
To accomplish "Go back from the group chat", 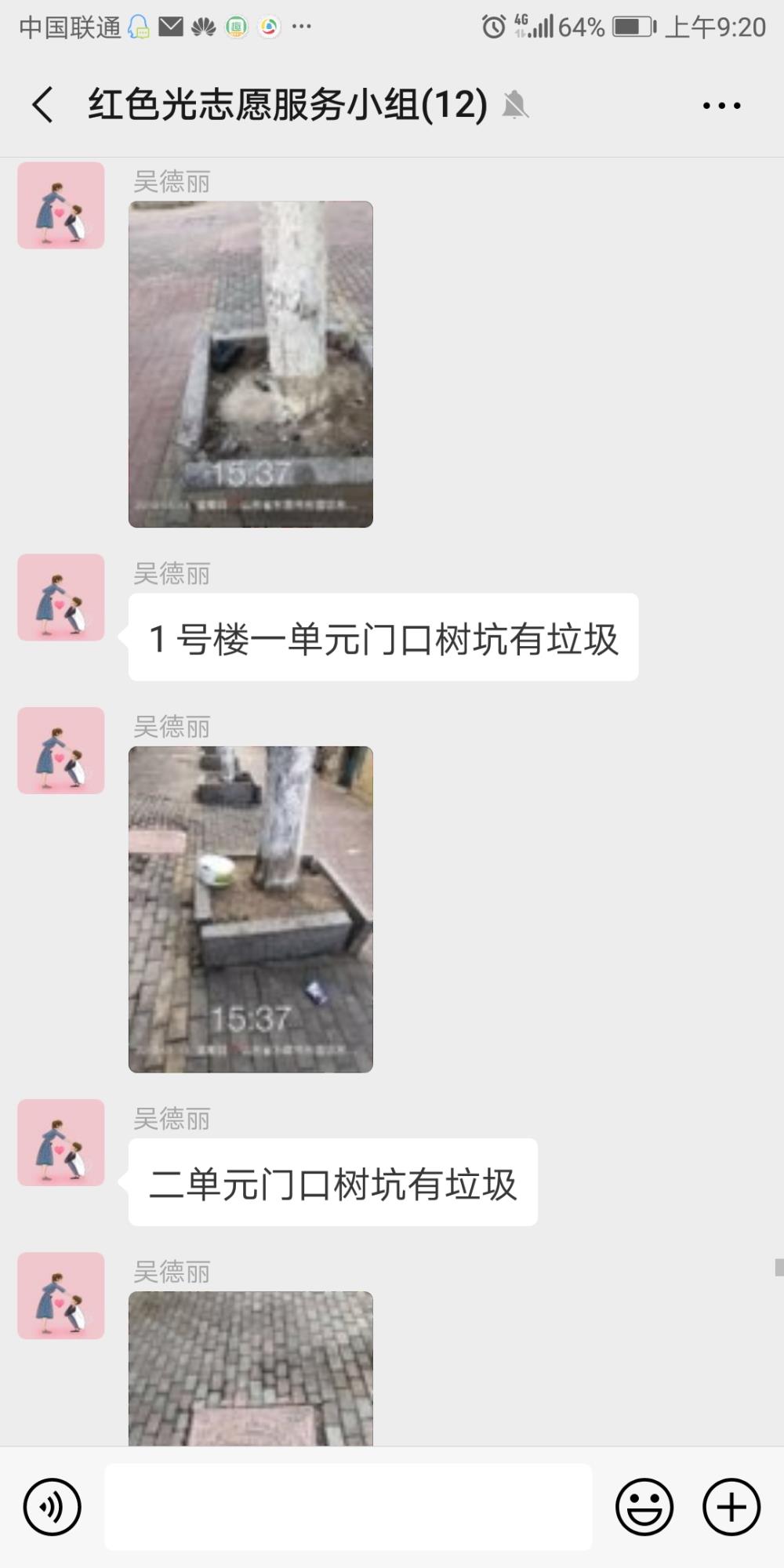I will pos(43,104).
